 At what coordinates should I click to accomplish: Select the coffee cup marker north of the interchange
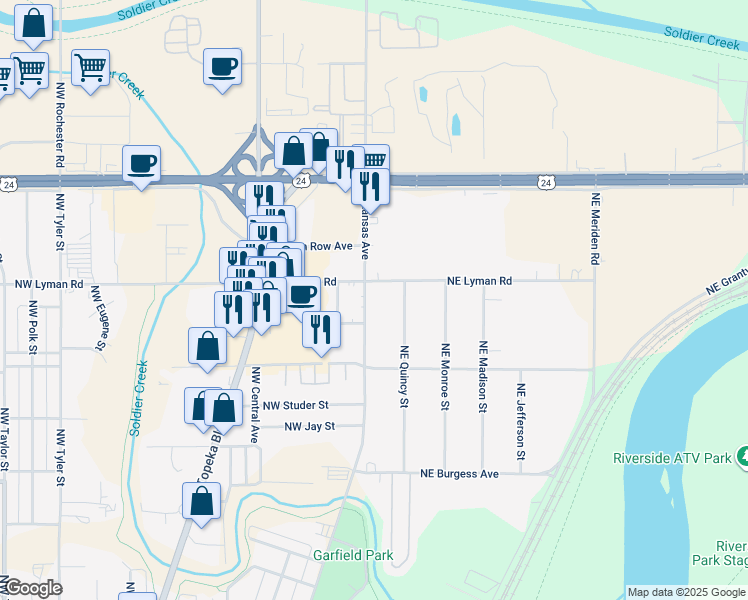[222, 68]
